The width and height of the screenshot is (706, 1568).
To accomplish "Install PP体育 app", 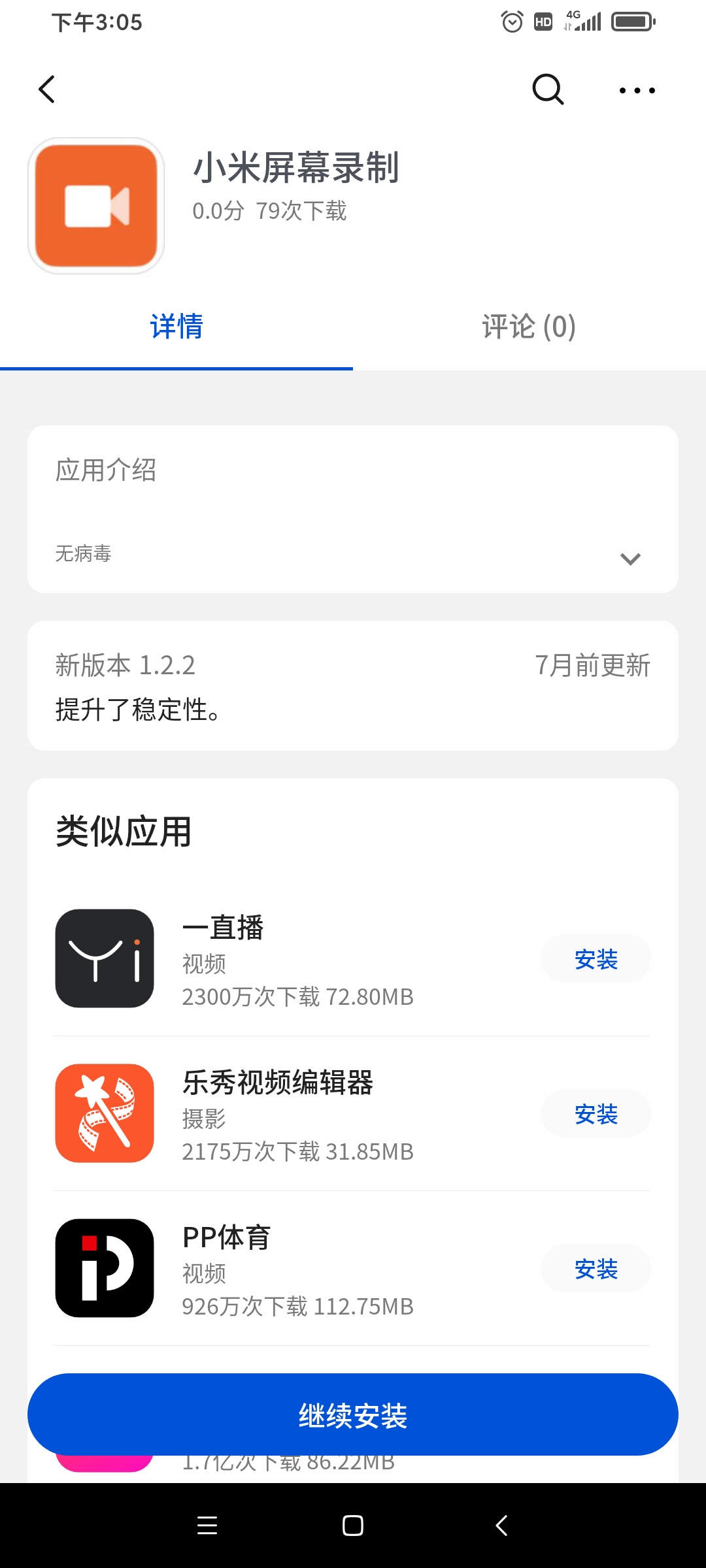I will point(596,1268).
